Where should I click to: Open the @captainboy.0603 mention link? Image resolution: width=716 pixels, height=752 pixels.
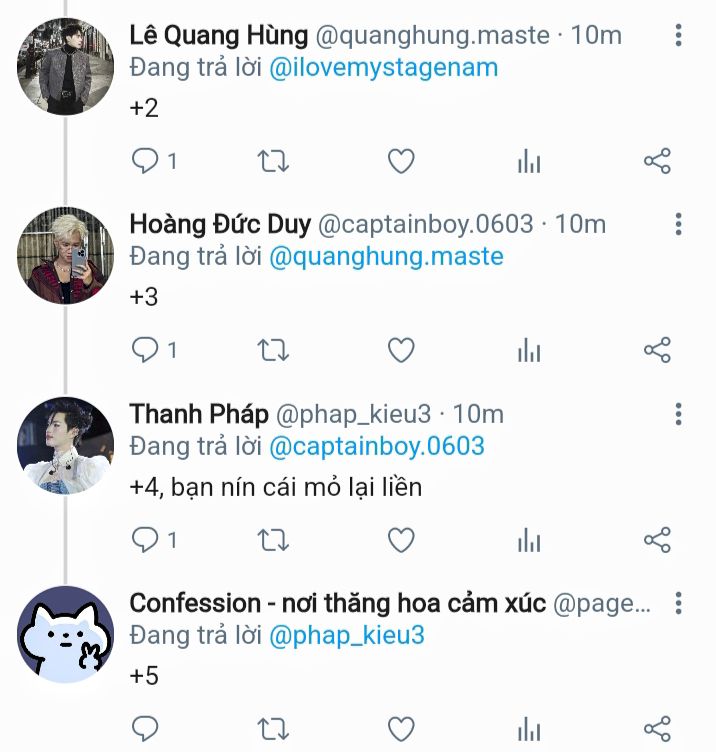point(377,446)
